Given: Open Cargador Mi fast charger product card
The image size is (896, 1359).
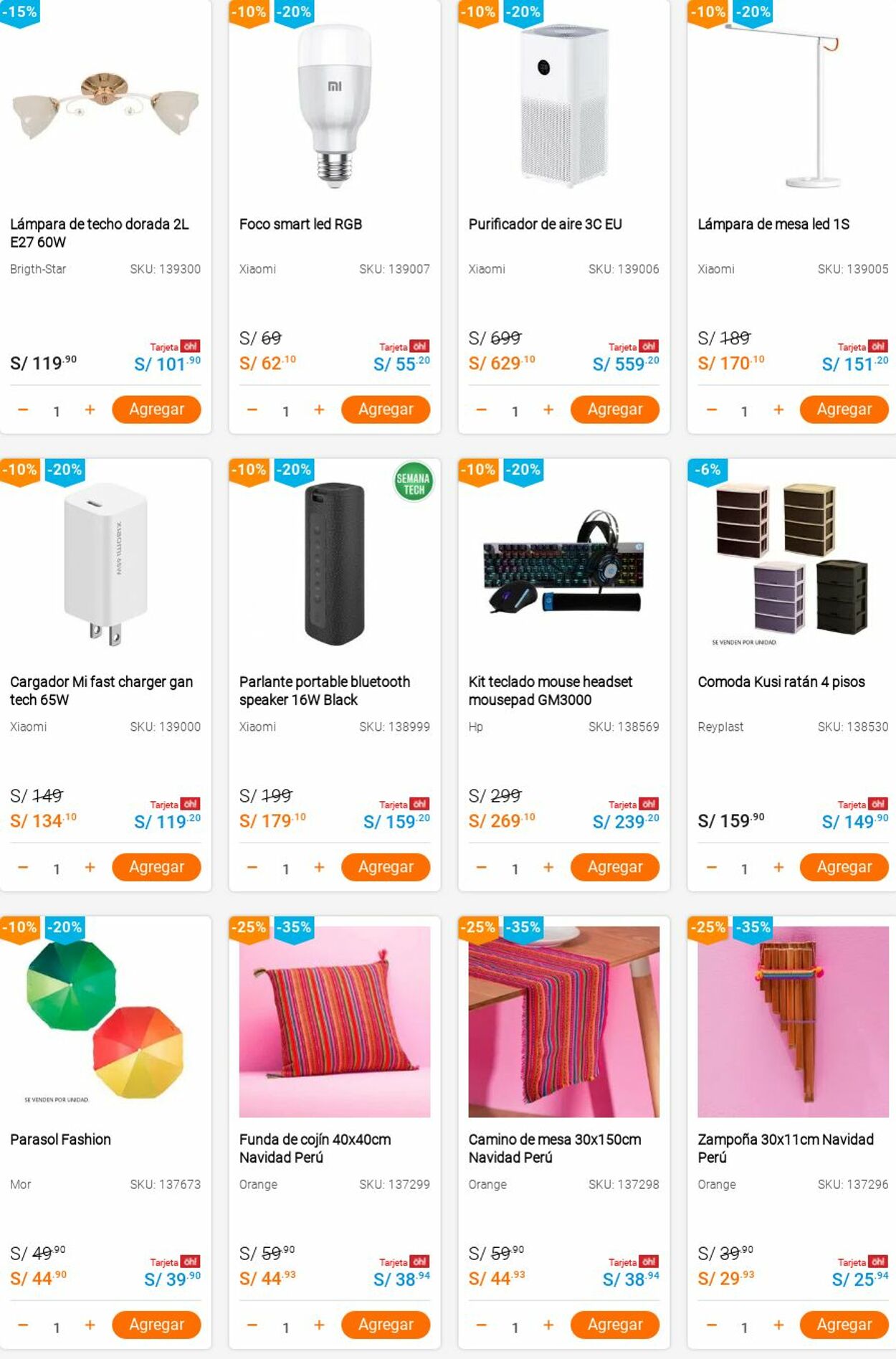Looking at the screenshot, I should pos(101,690).
